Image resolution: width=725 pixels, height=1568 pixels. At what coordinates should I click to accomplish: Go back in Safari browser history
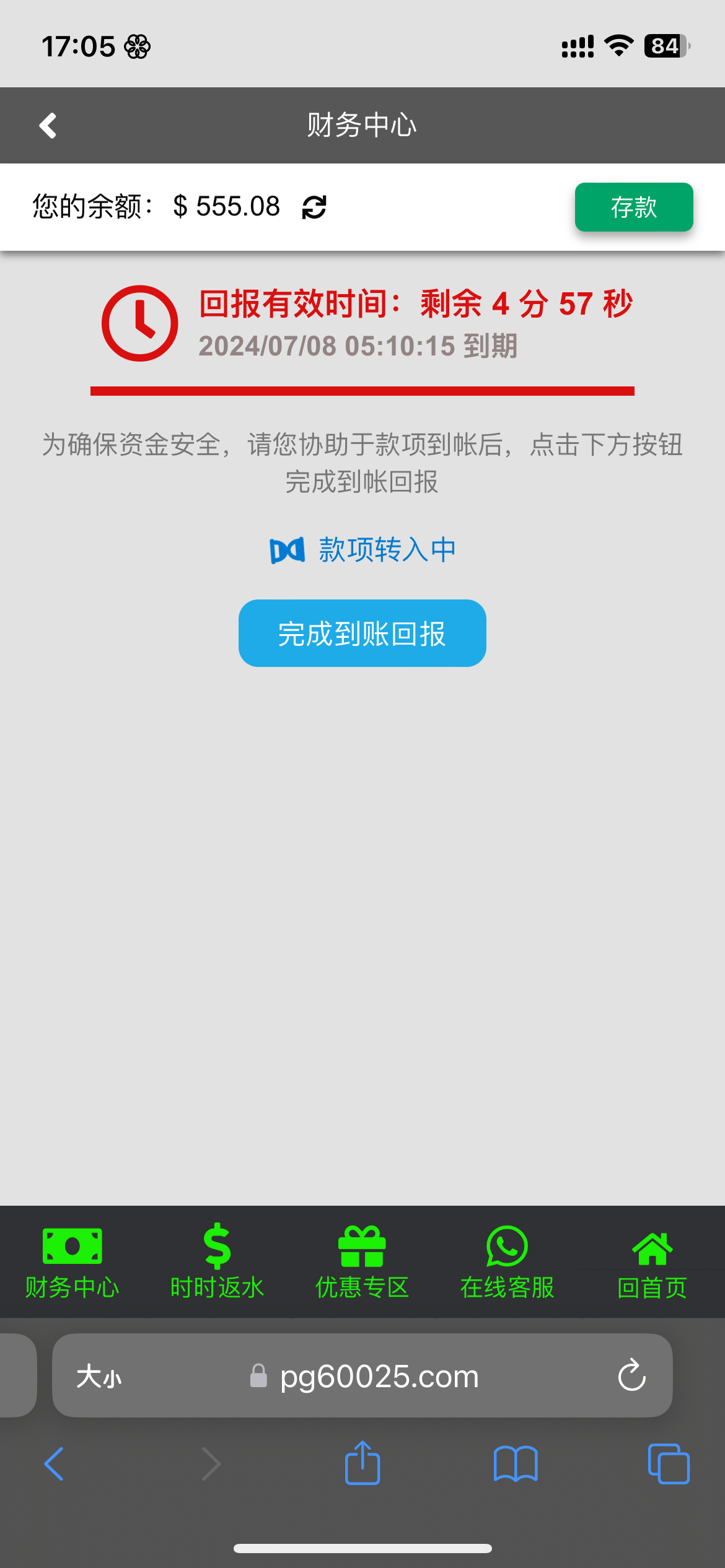54,1464
